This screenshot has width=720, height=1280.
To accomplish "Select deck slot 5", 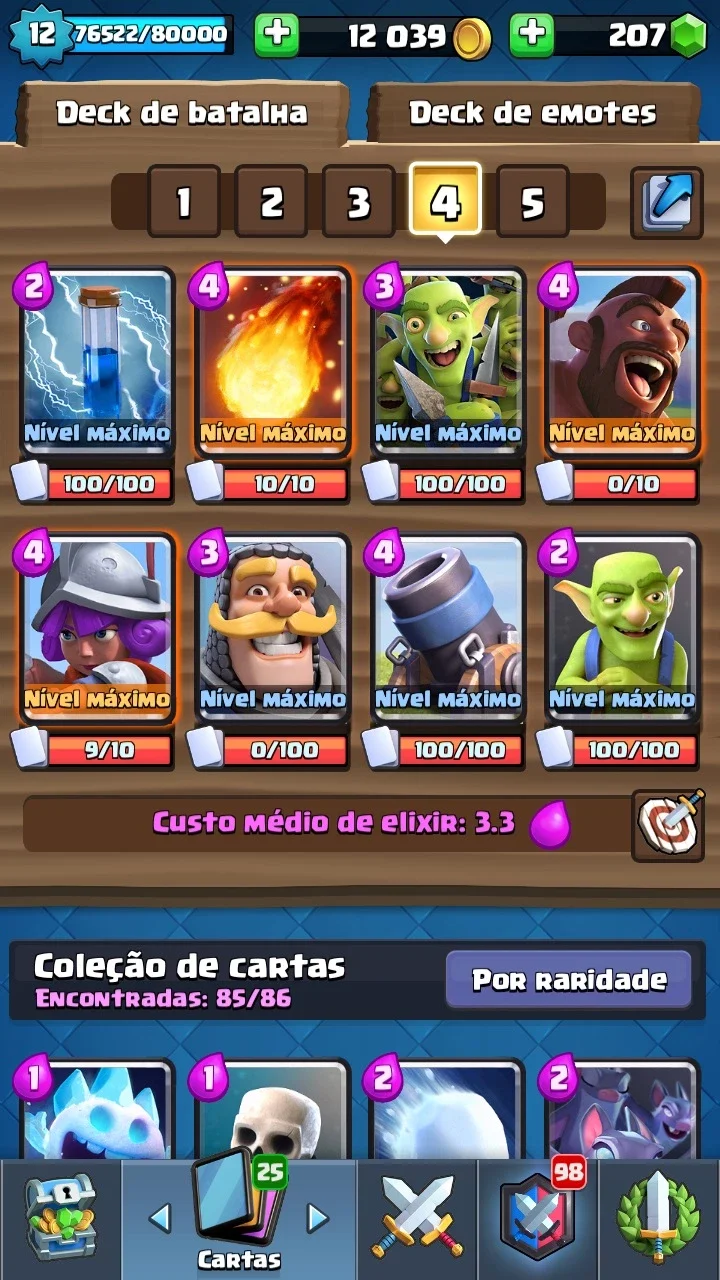I will point(532,201).
